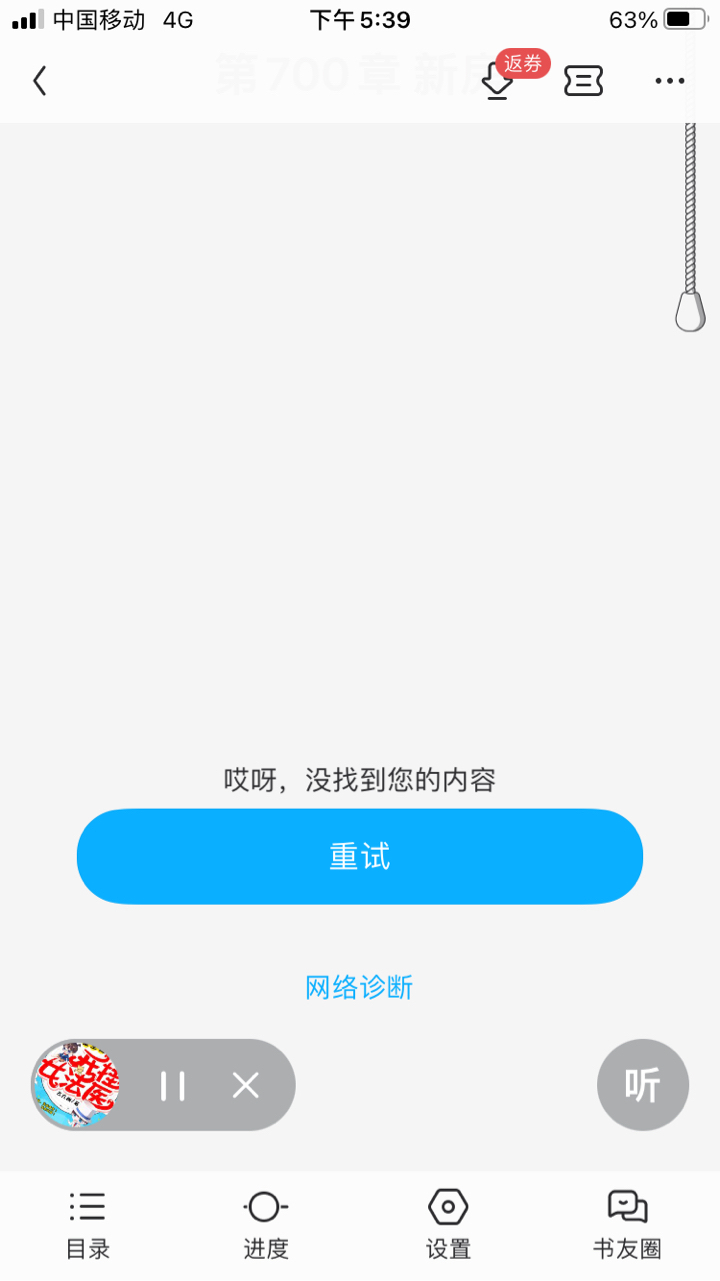Viewport: 720px width, 1281px height.
Task: Open the 网络诊断 network diagnosis link
Action: (x=359, y=988)
